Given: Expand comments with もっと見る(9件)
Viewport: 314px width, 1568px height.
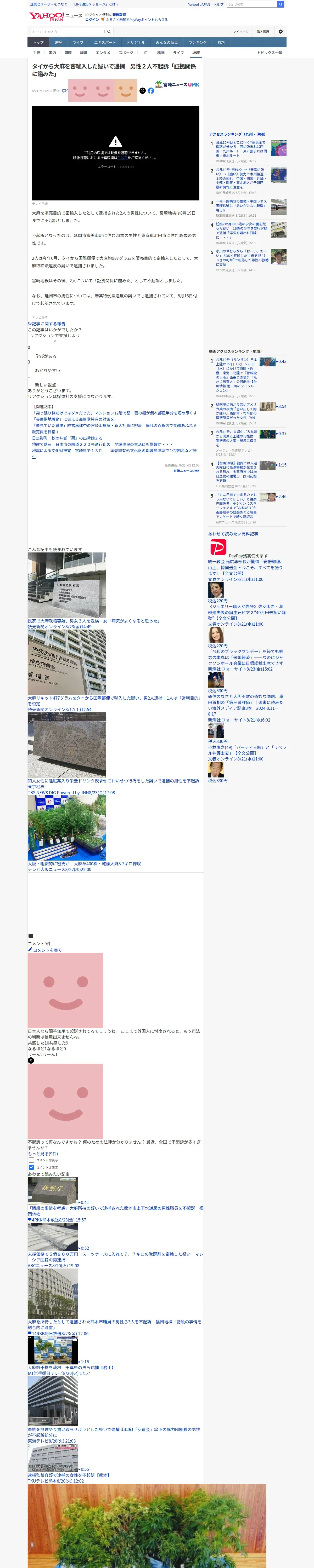Looking at the screenshot, I should (x=43, y=1154).
